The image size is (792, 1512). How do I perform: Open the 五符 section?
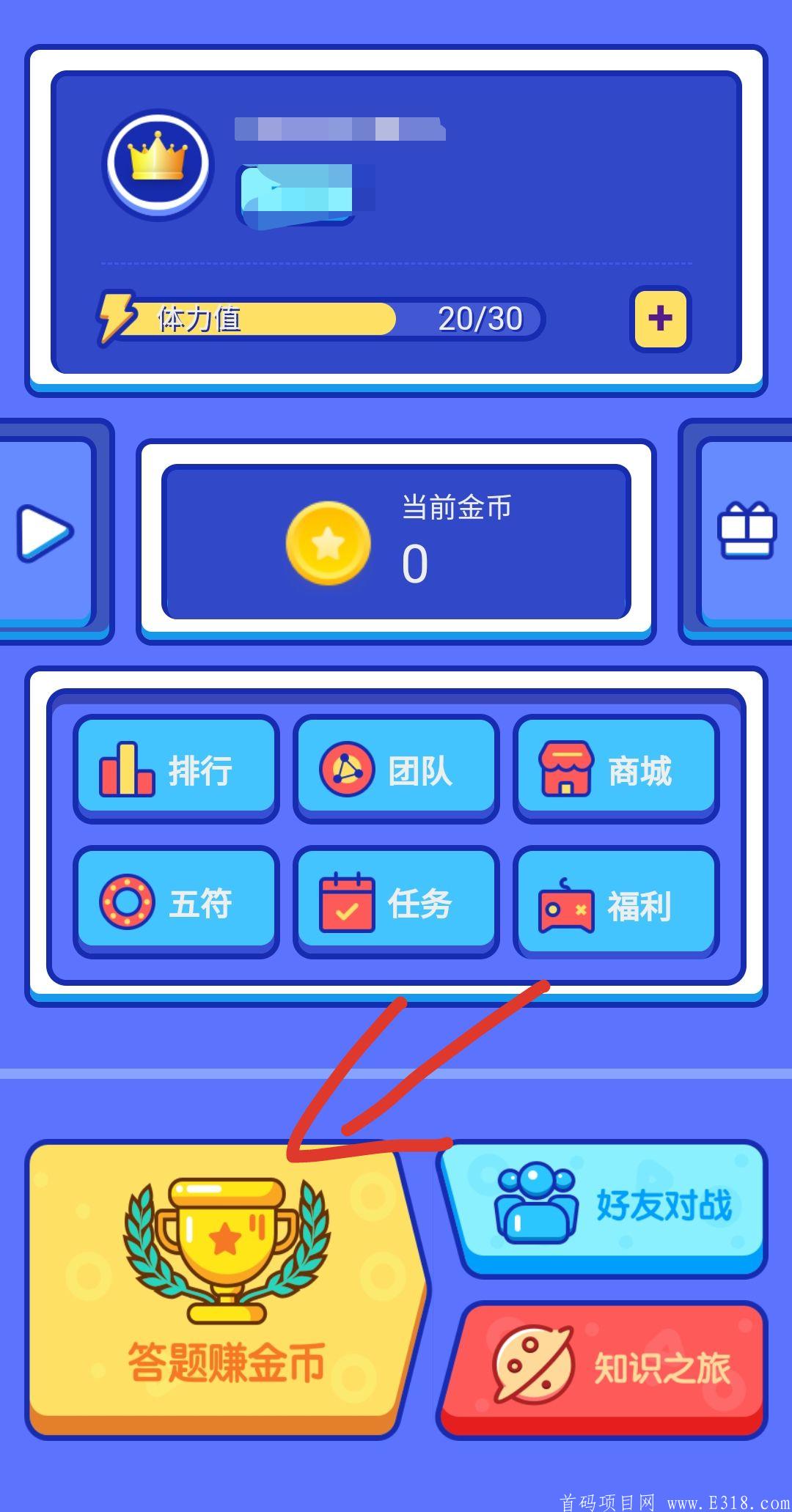point(176,901)
